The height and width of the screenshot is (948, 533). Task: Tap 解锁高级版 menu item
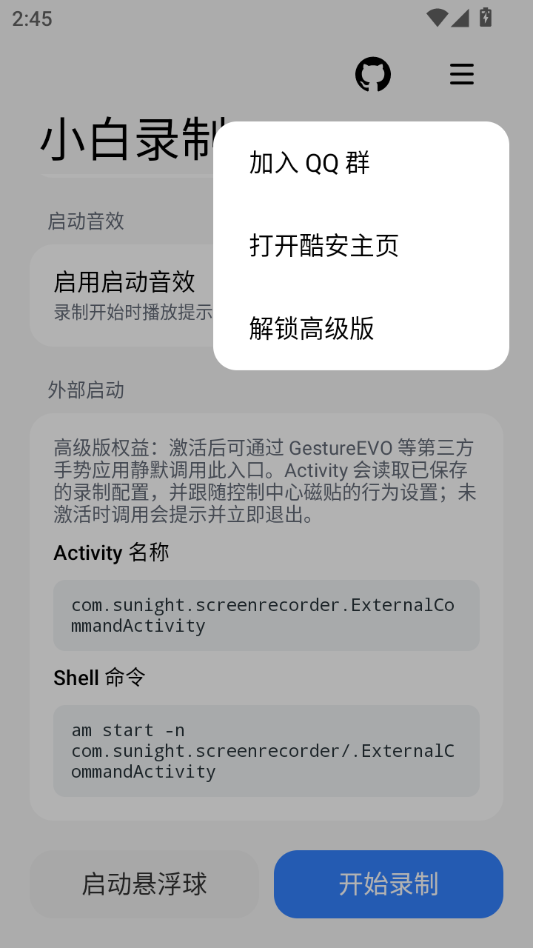point(361,328)
